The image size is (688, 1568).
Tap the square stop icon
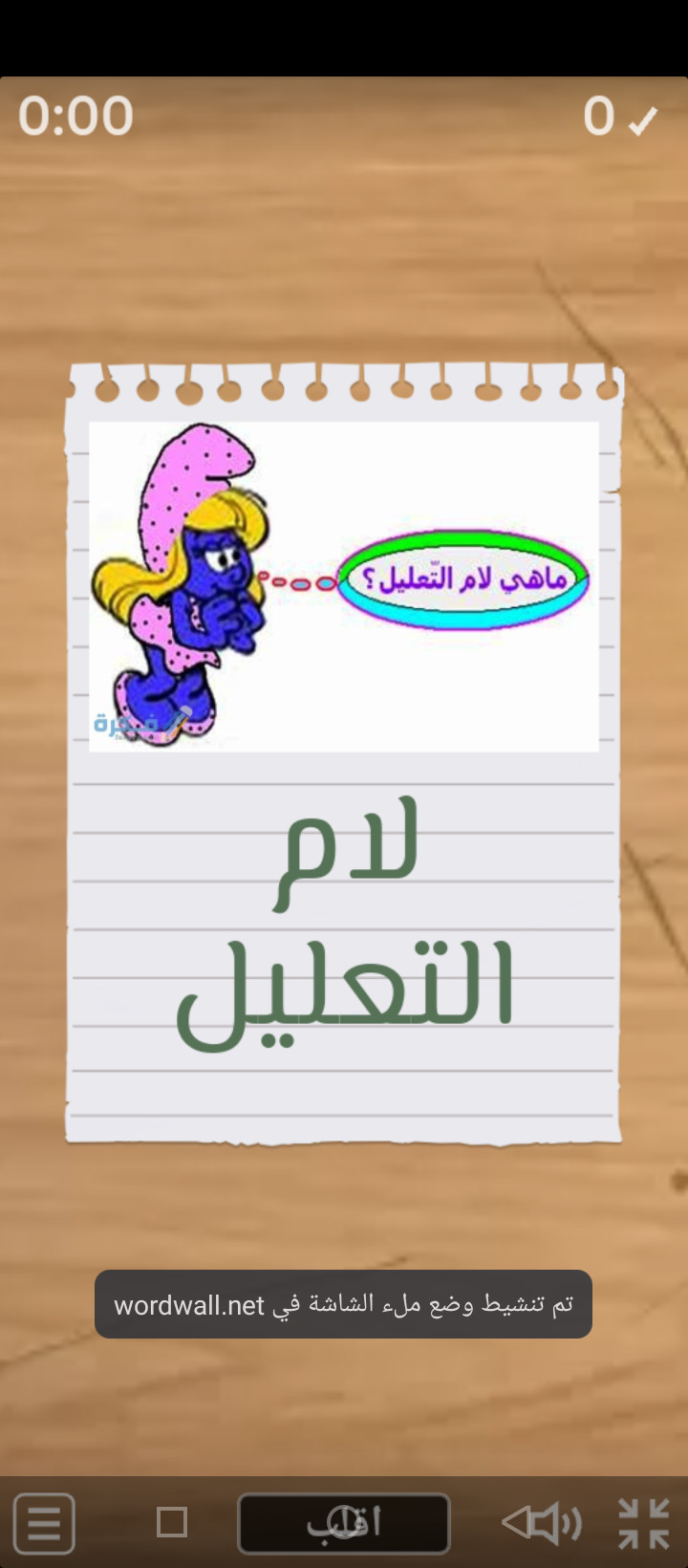[172, 1522]
